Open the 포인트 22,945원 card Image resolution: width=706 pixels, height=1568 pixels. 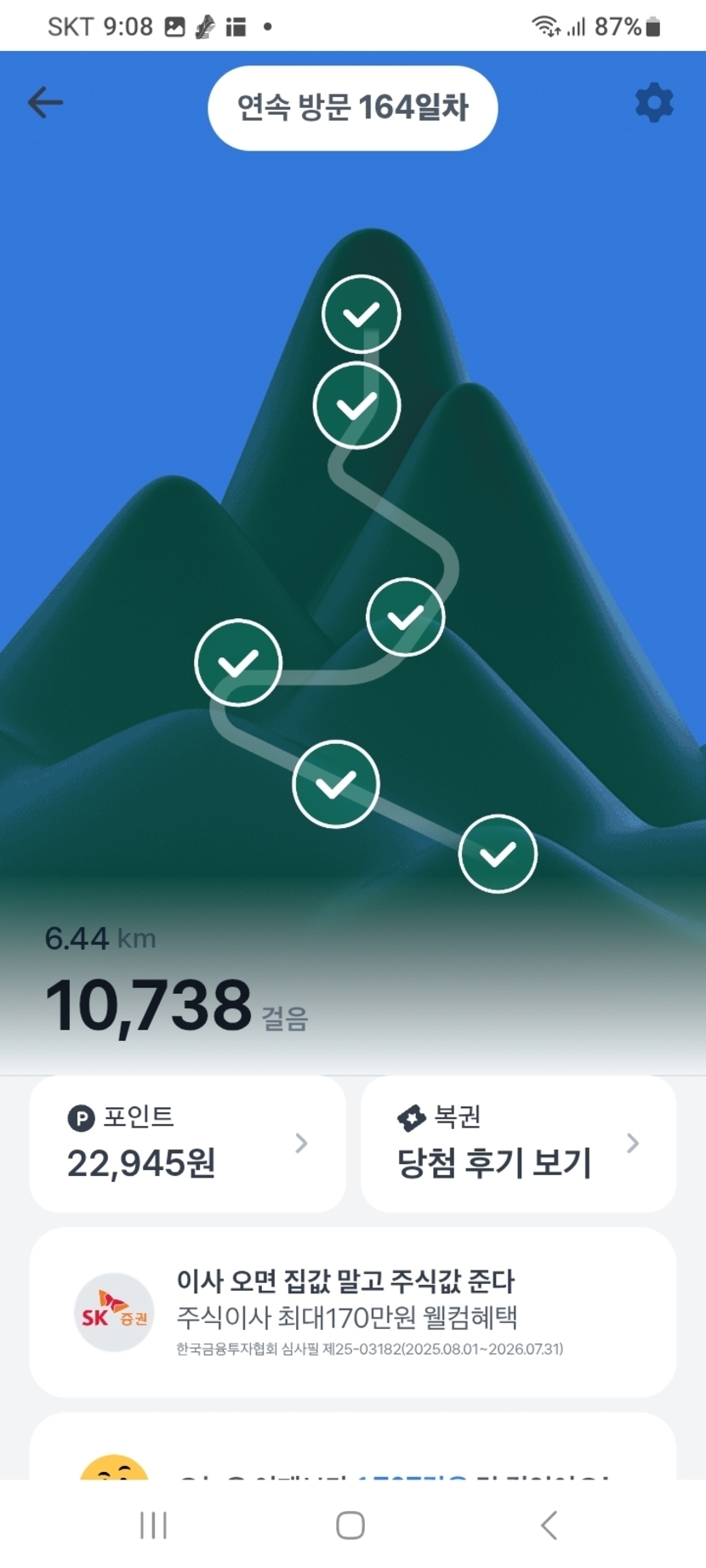click(x=187, y=1143)
